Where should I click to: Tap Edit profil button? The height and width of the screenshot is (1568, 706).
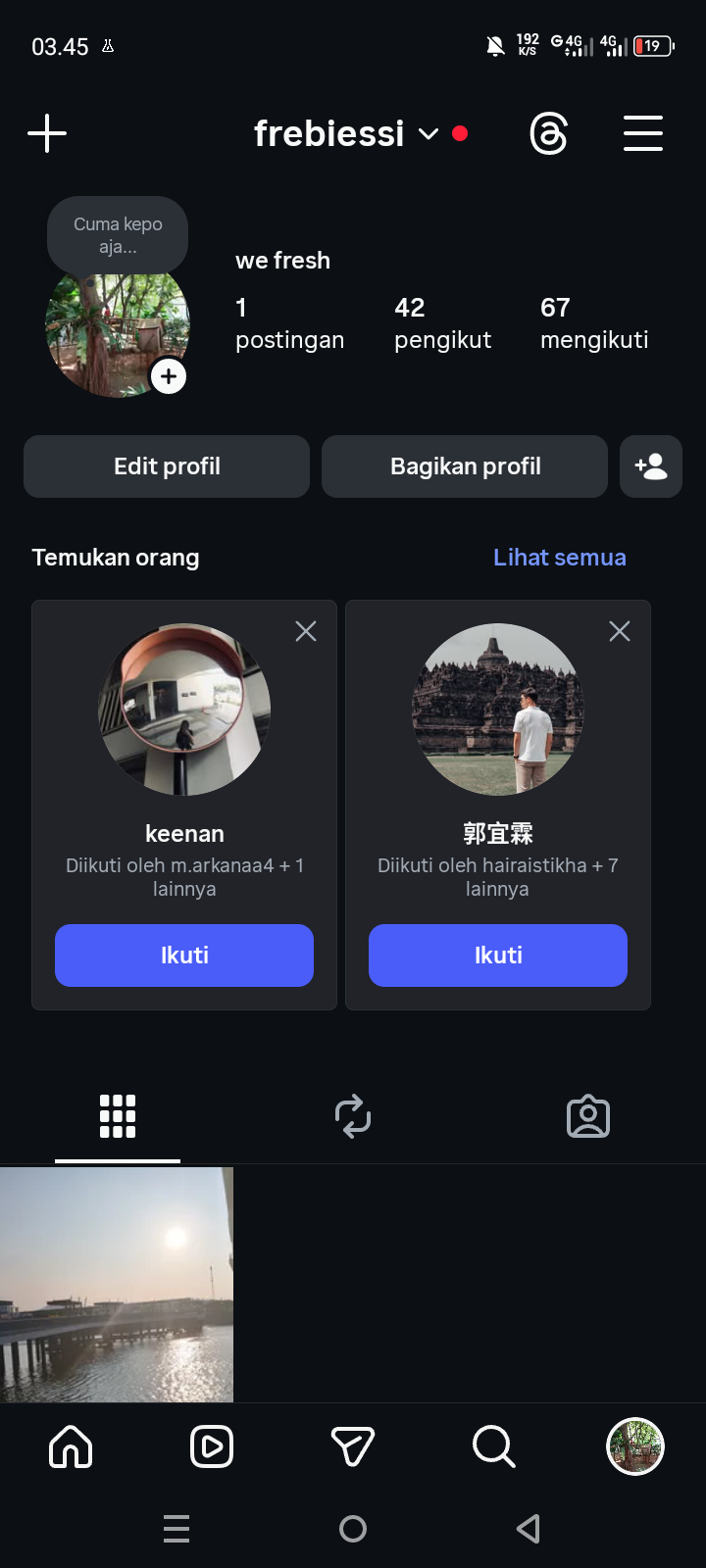click(167, 466)
